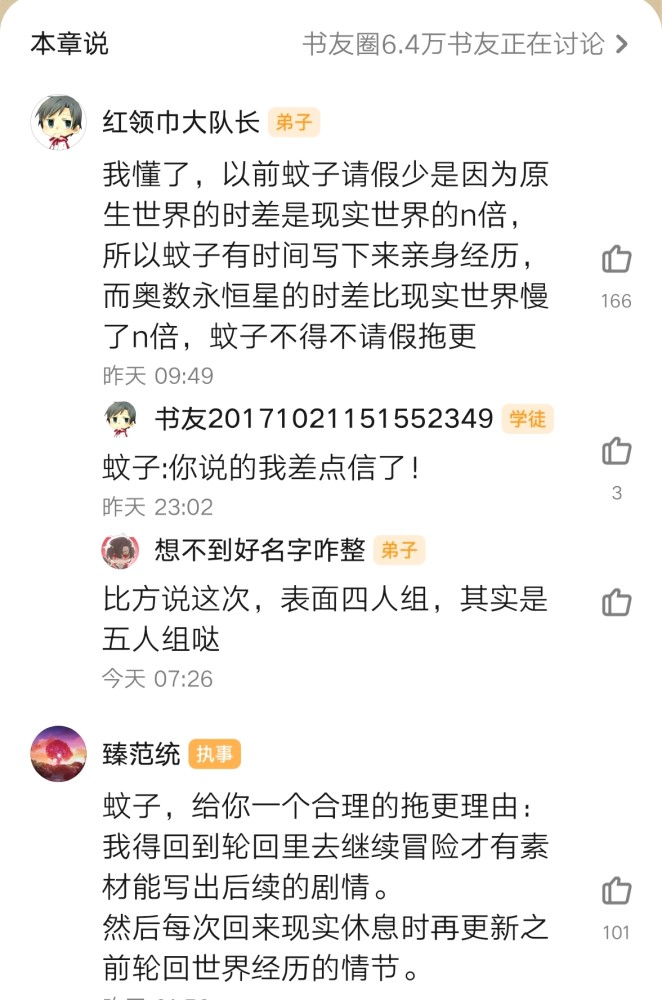The width and height of the screenshot is (662, 1000).
Task: Open 红领巾大队长's profile avatar
Action: (58, 123)
